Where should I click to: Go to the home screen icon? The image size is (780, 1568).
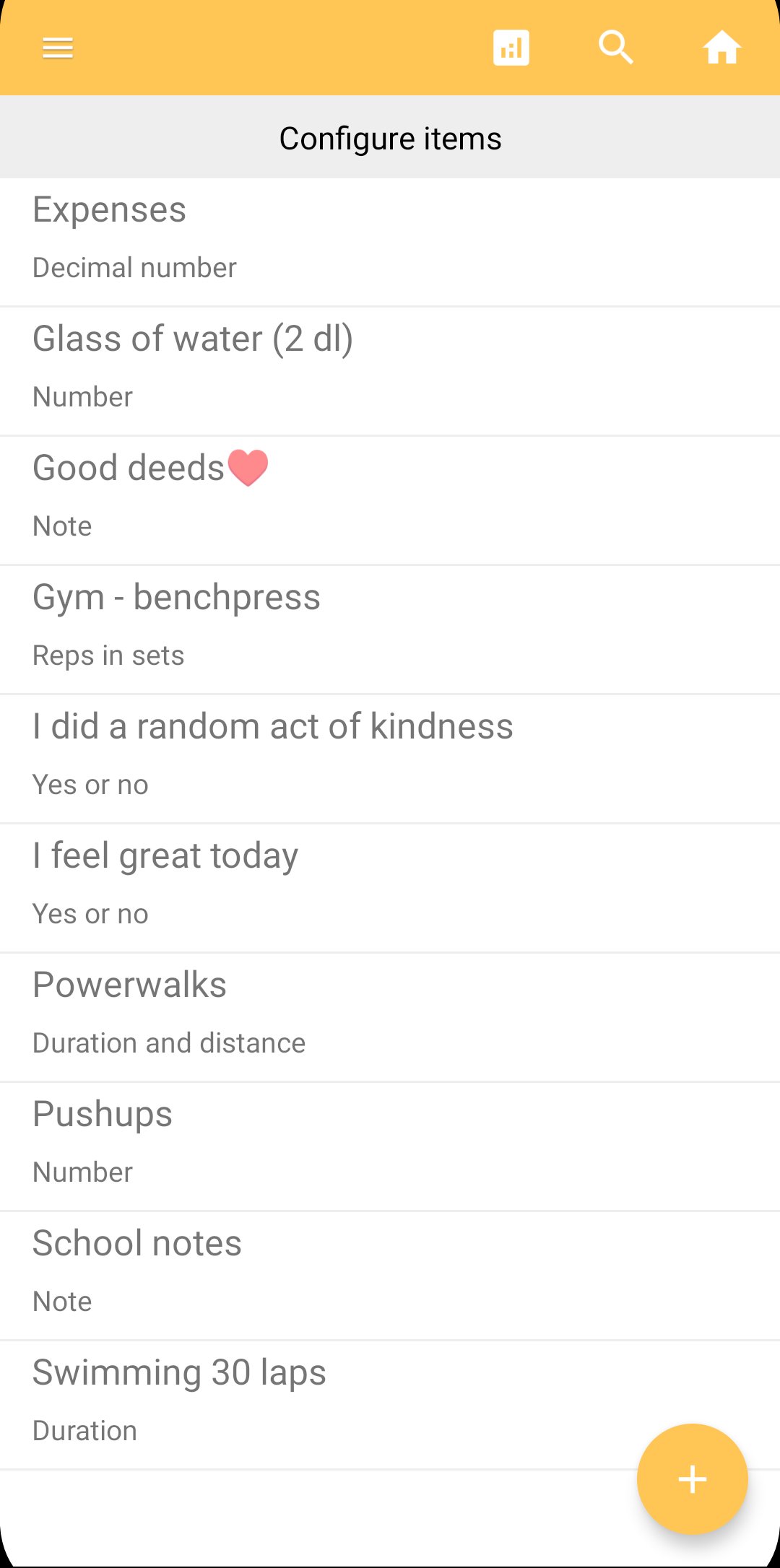coord(722,48)
